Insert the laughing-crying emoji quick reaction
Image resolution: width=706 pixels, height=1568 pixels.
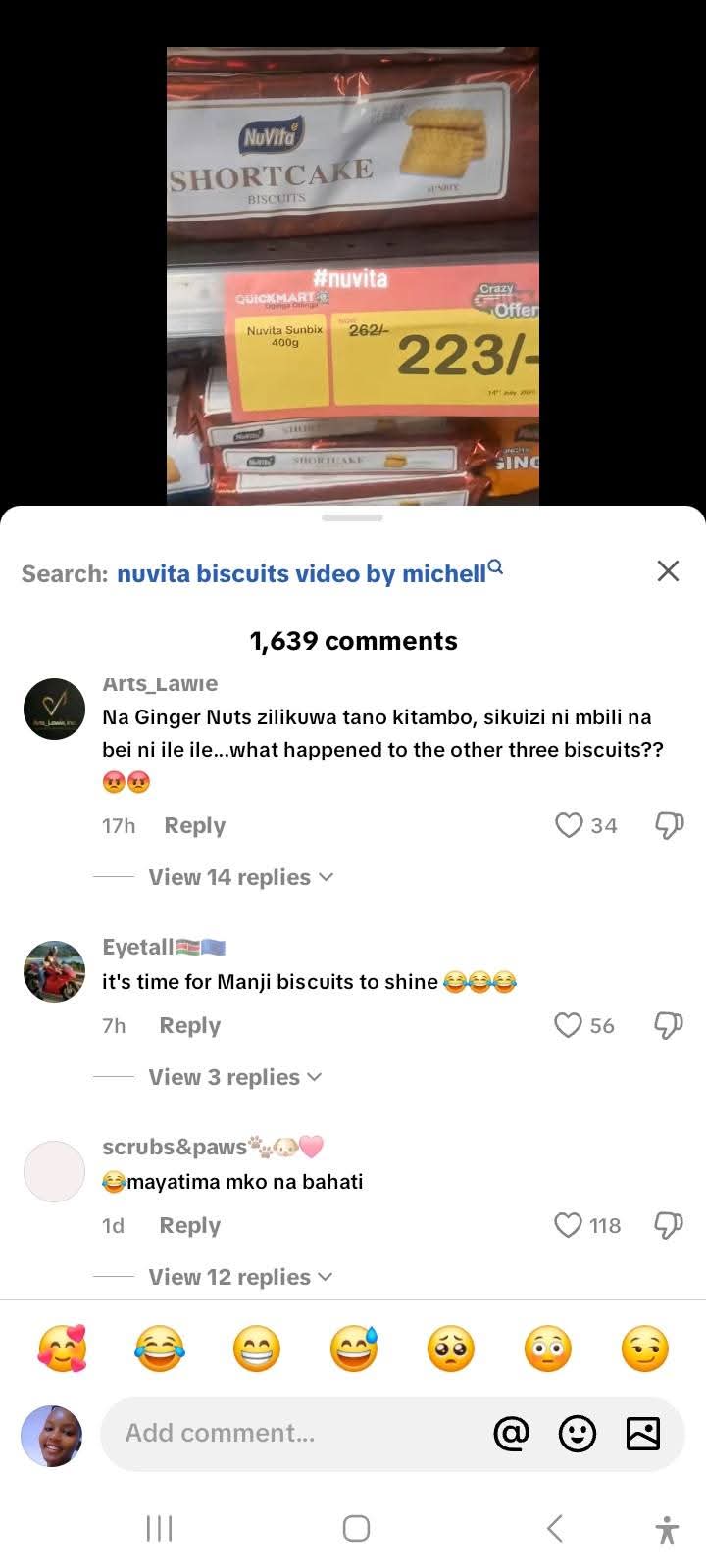[159, 1349]
